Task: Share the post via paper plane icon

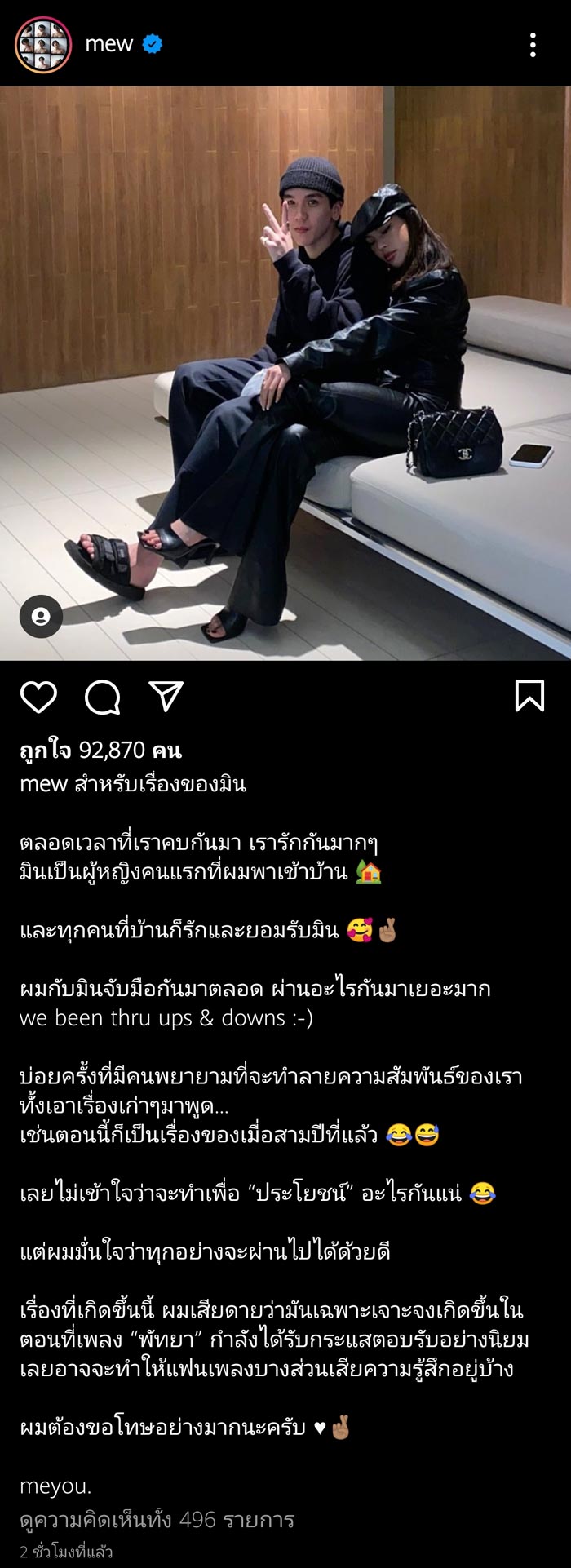Action: 166,697
